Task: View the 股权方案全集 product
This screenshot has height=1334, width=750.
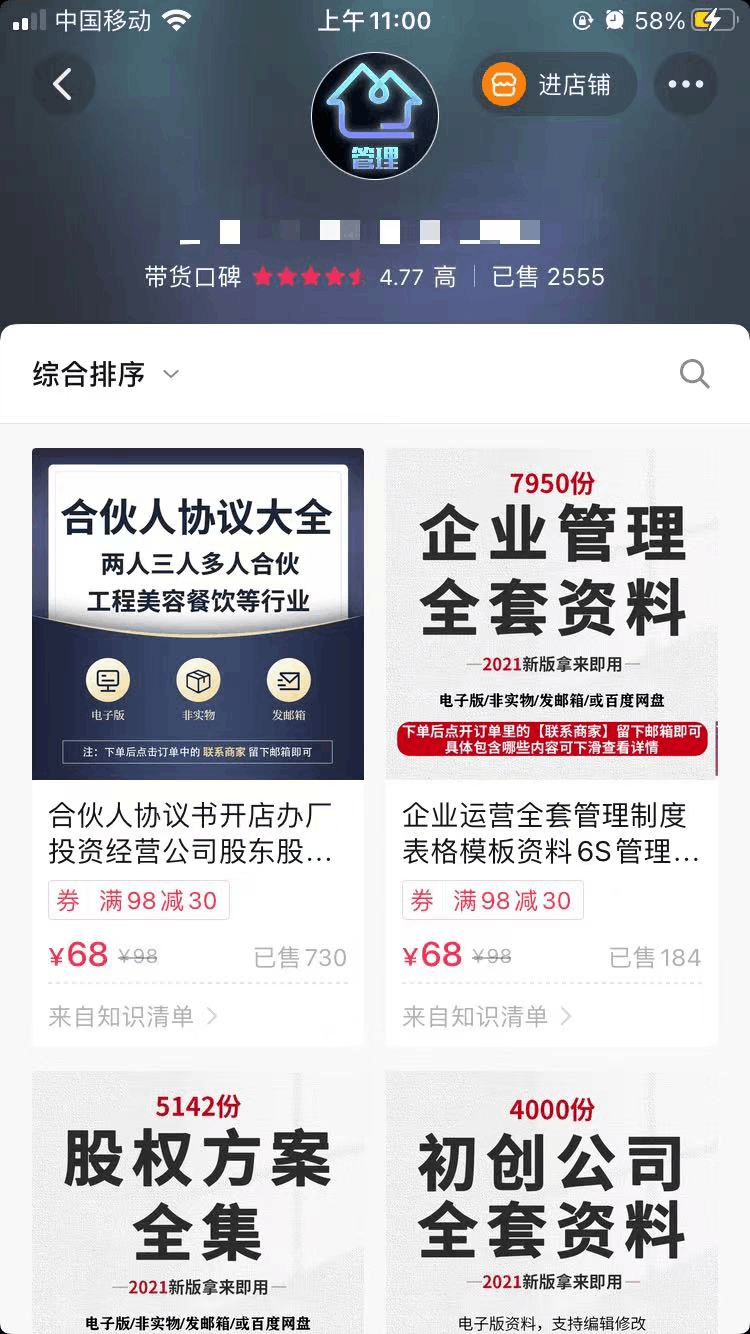Action: pyautogui.click(x=198, y=1200)
